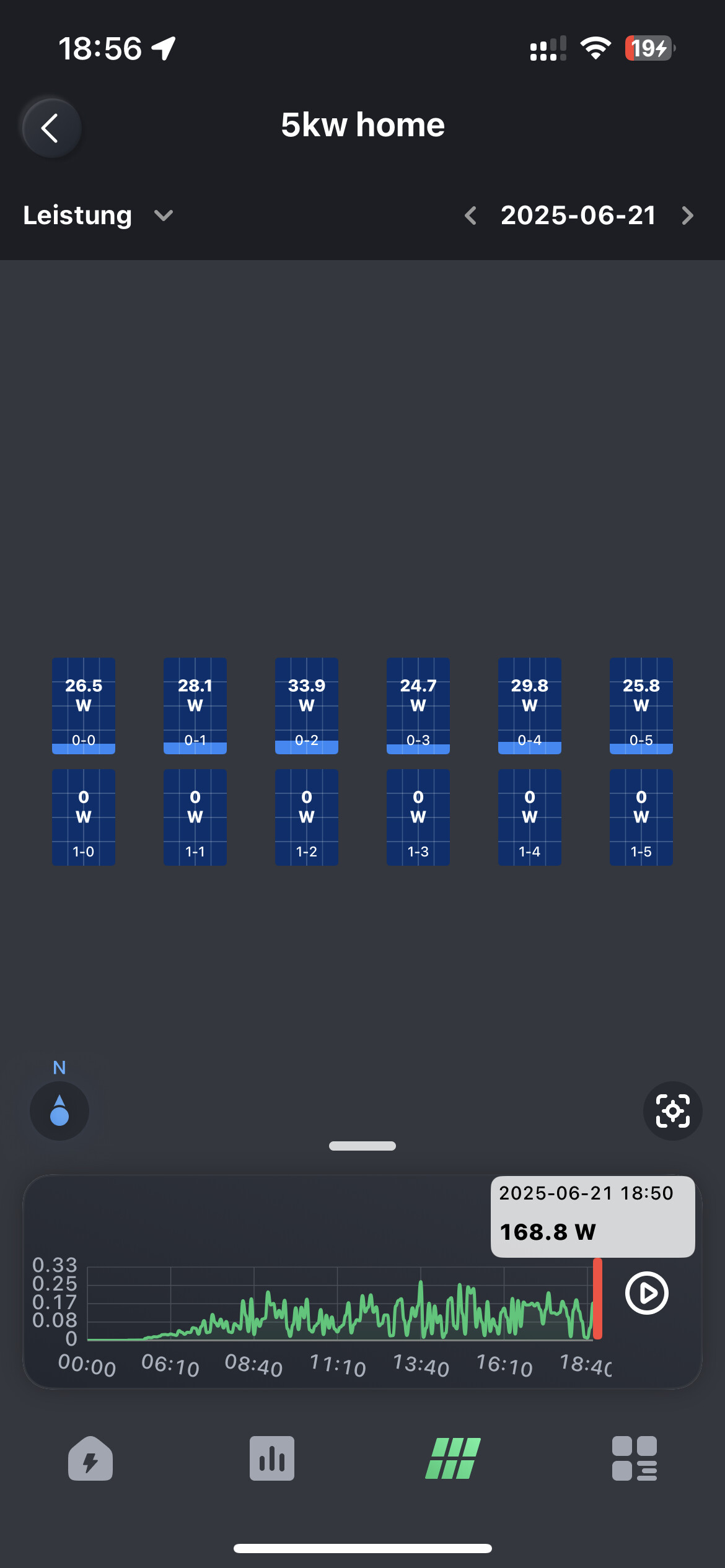Recenter the panel layout view
The image size is (725, 1568).
(x=672, y=1111)
